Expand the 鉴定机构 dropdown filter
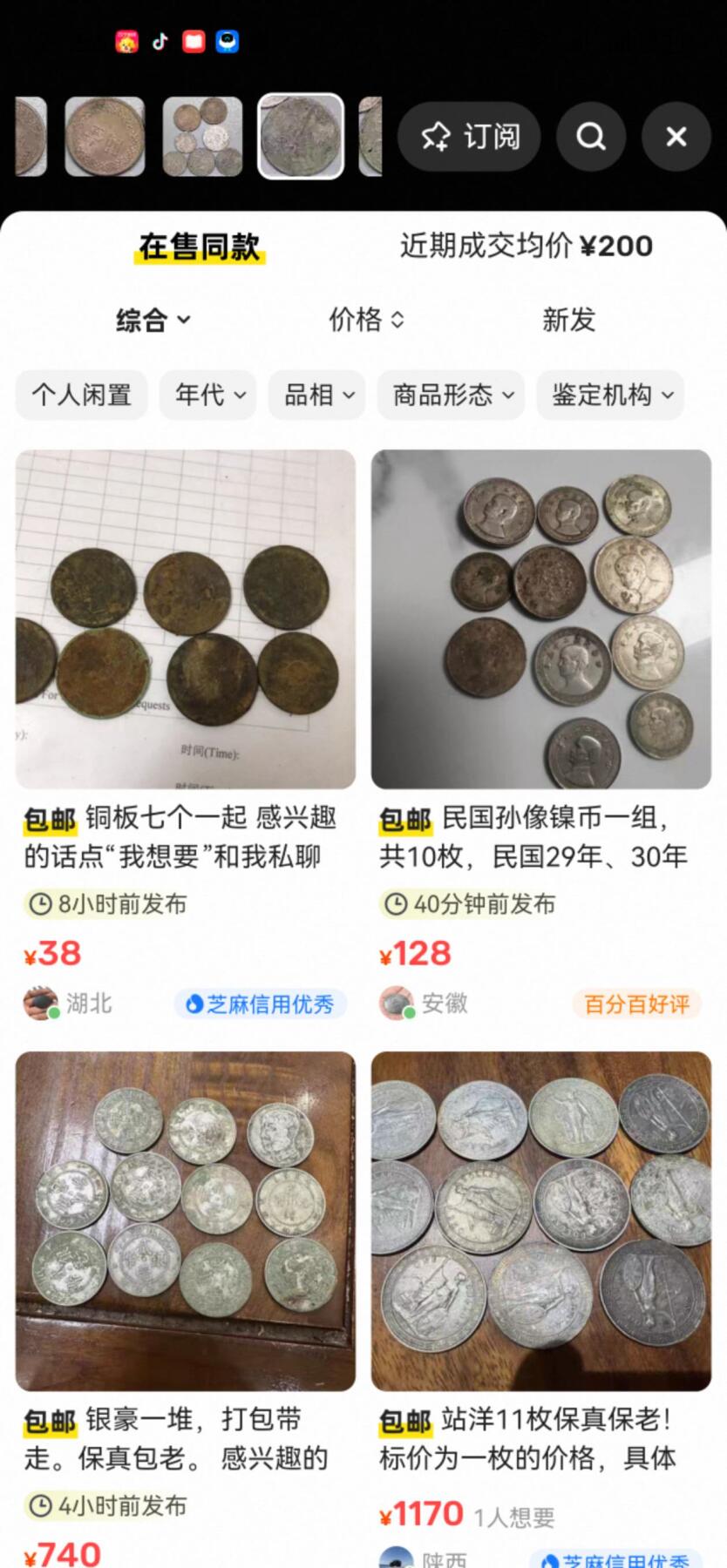Viewport: 727px width, 1568px height. 609,395
